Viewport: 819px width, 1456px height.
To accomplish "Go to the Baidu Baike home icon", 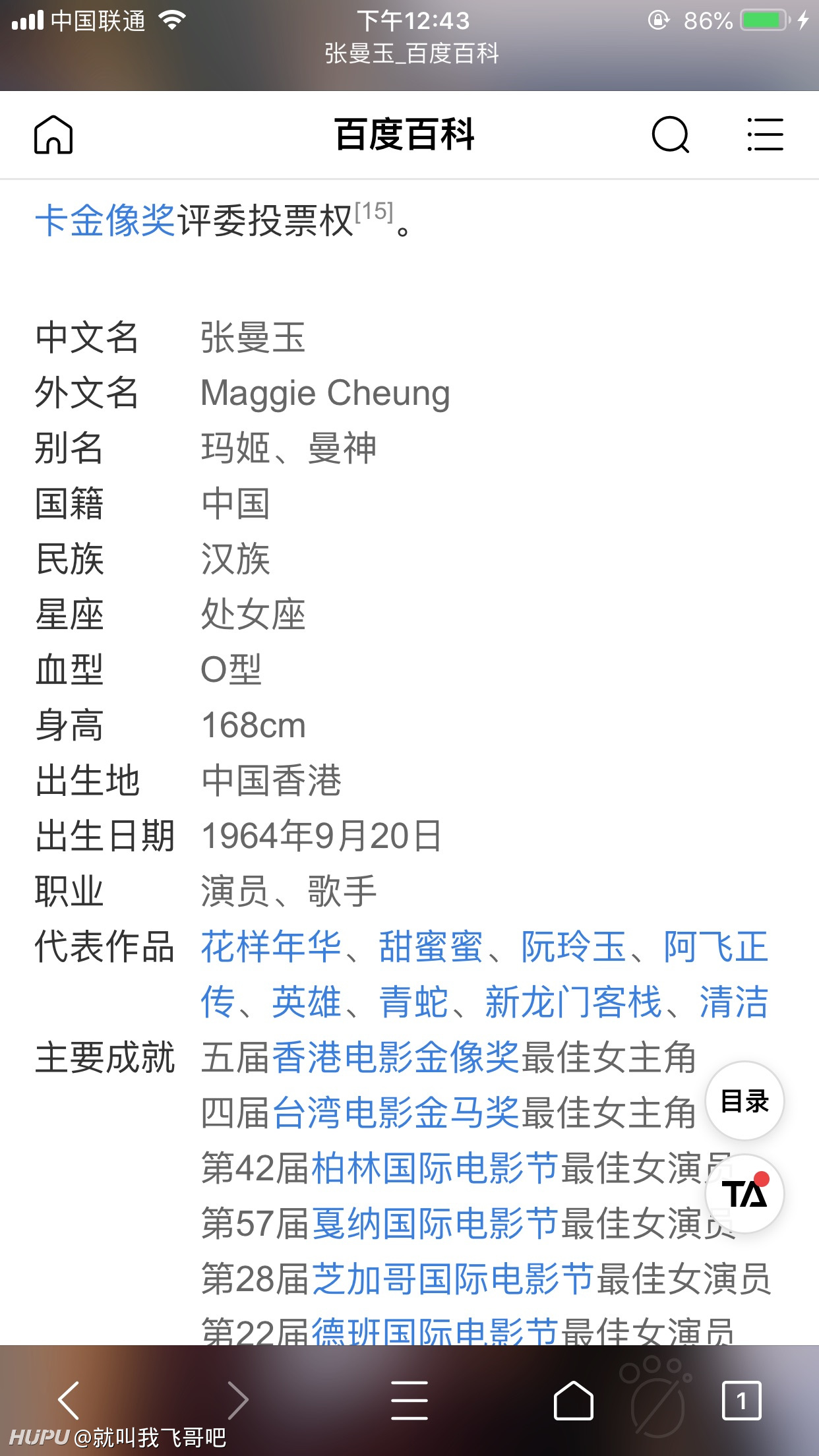I will pyautogui.click(x=53, y=135).
